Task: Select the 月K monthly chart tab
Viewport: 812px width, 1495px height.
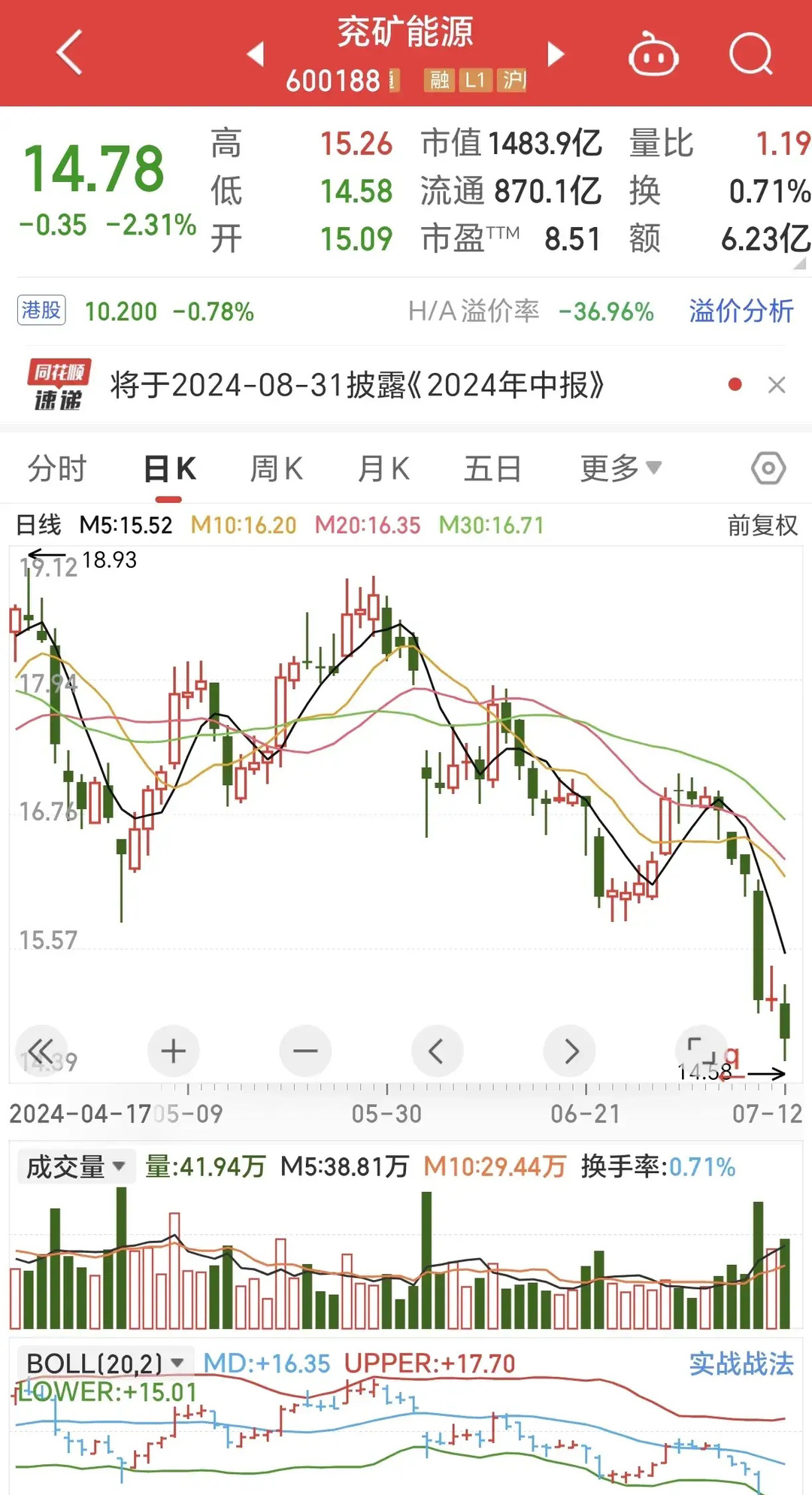Action: (x=383, y=469)
